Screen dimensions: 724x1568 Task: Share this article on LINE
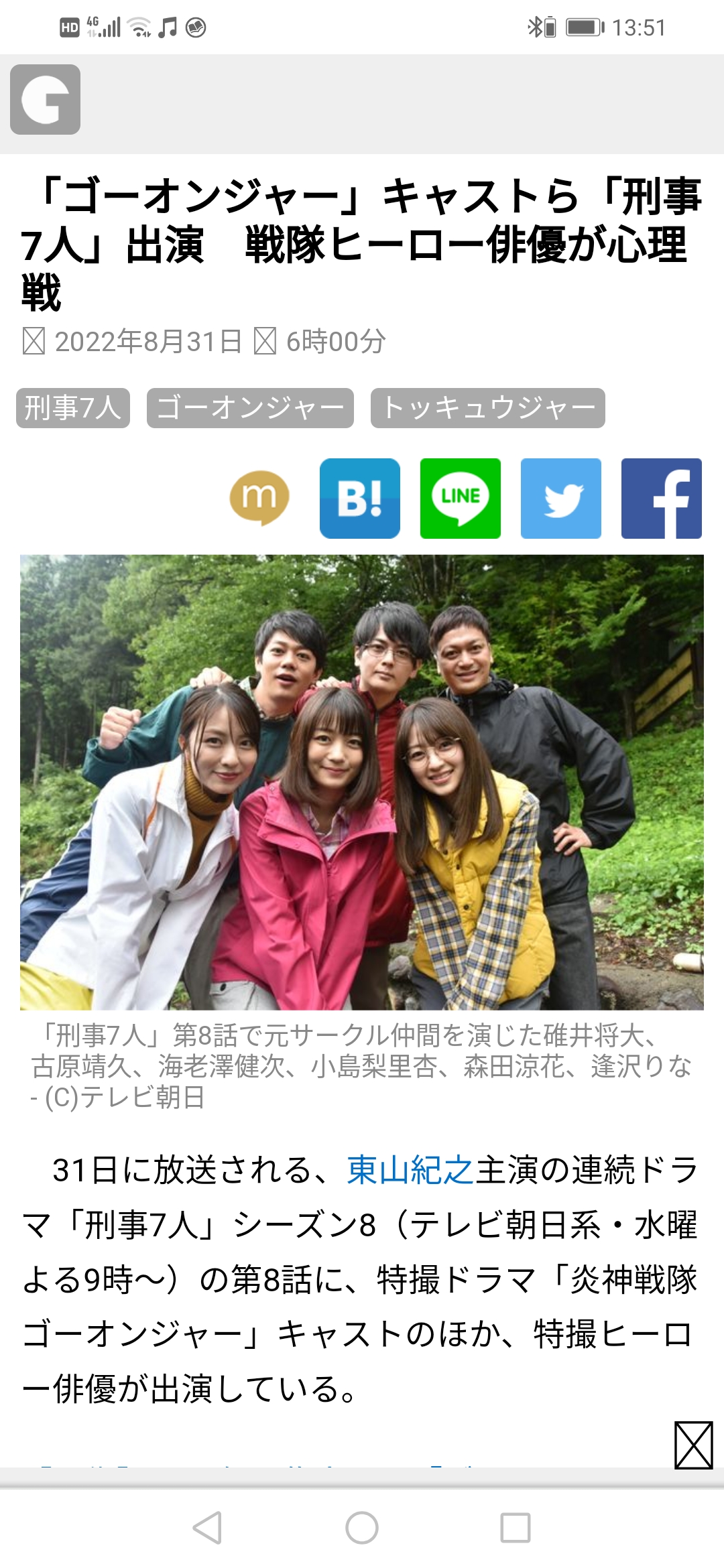pyautogui.click(x=461, y=499)
